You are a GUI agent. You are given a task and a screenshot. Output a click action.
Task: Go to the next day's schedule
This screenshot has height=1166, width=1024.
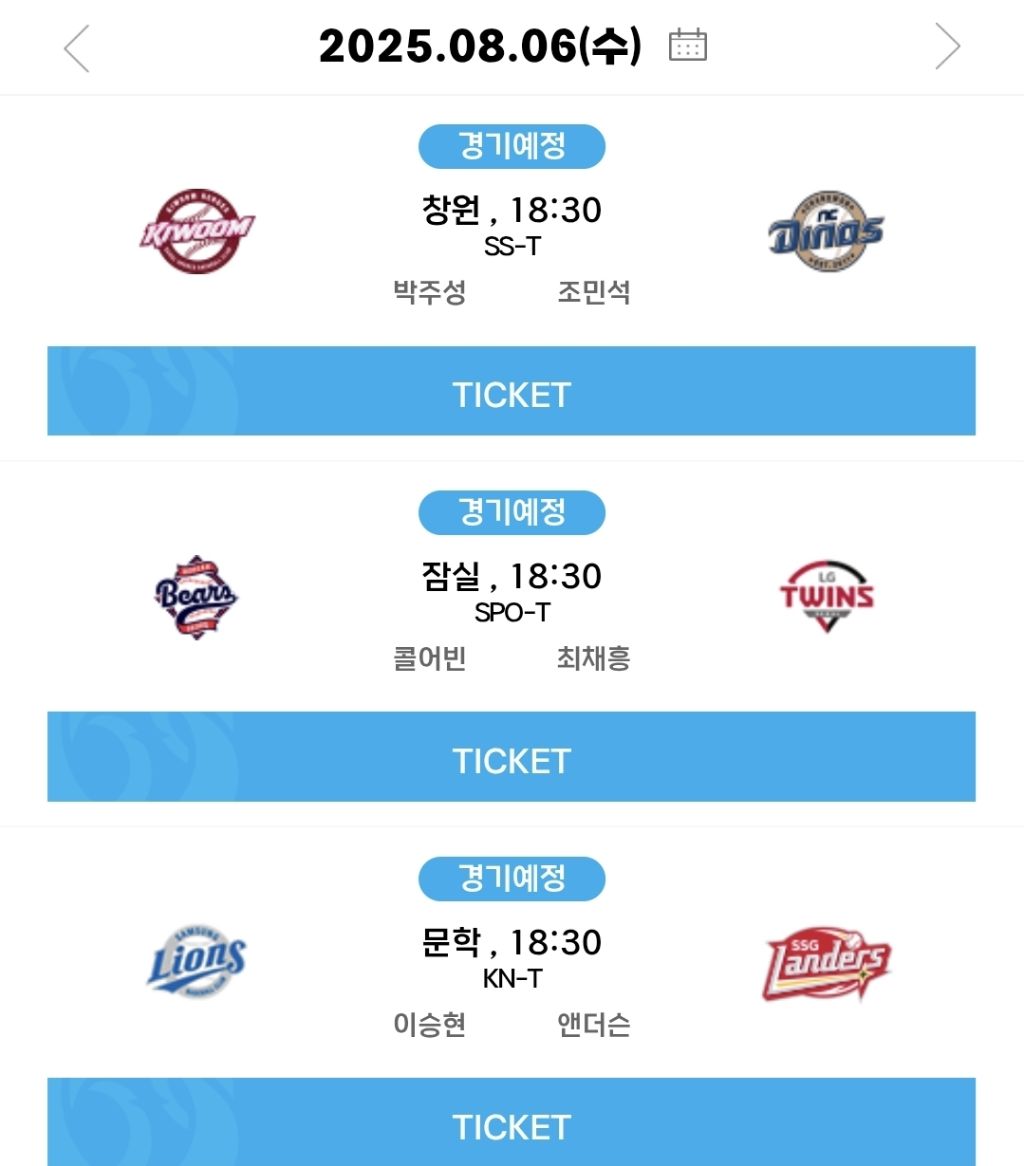[x=947, y=46]
